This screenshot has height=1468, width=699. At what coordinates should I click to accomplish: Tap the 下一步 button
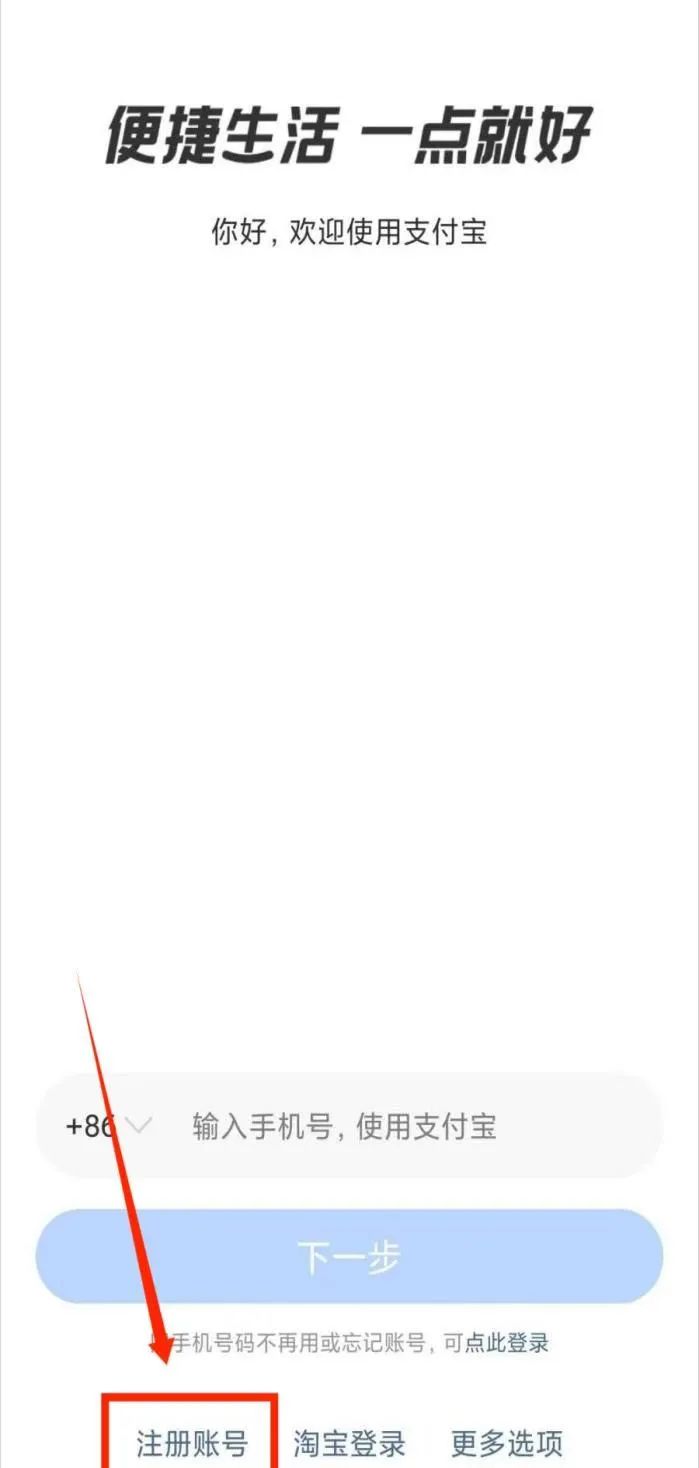click(x=349, y=1257)
